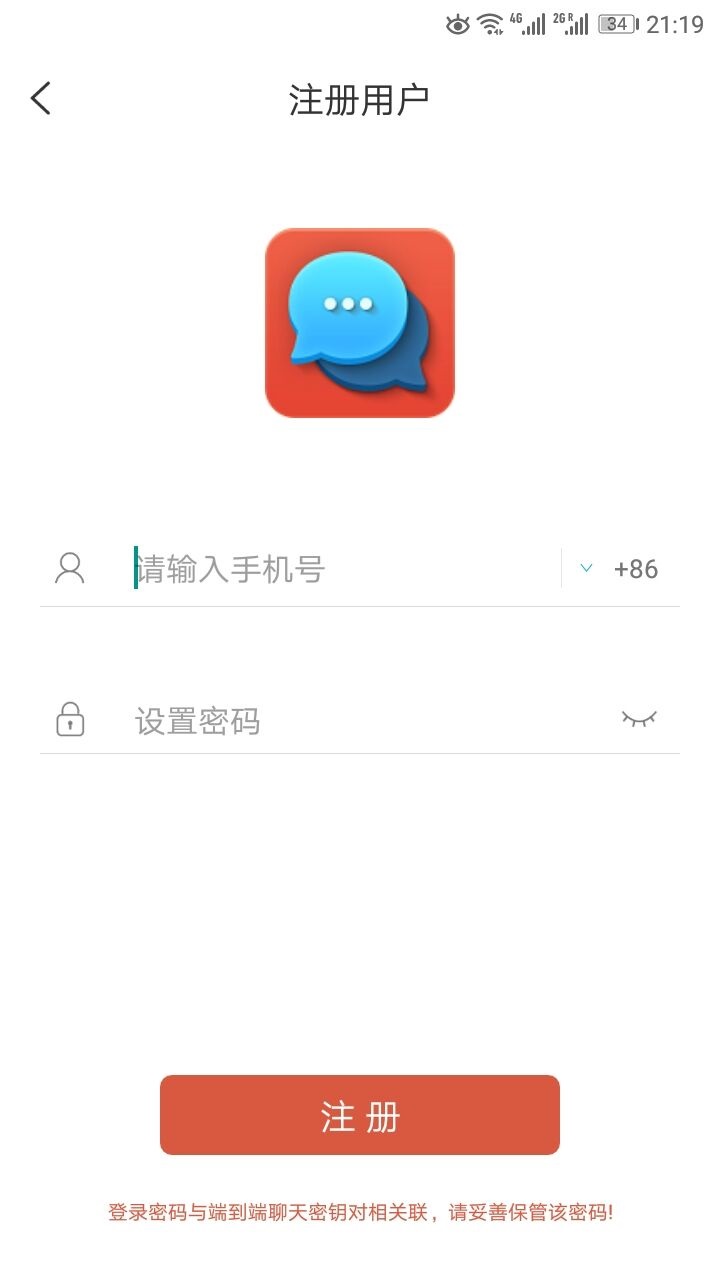Tap the back arrow to exit registration
This screenshot has width=720, height=1280.
point(40,98)
